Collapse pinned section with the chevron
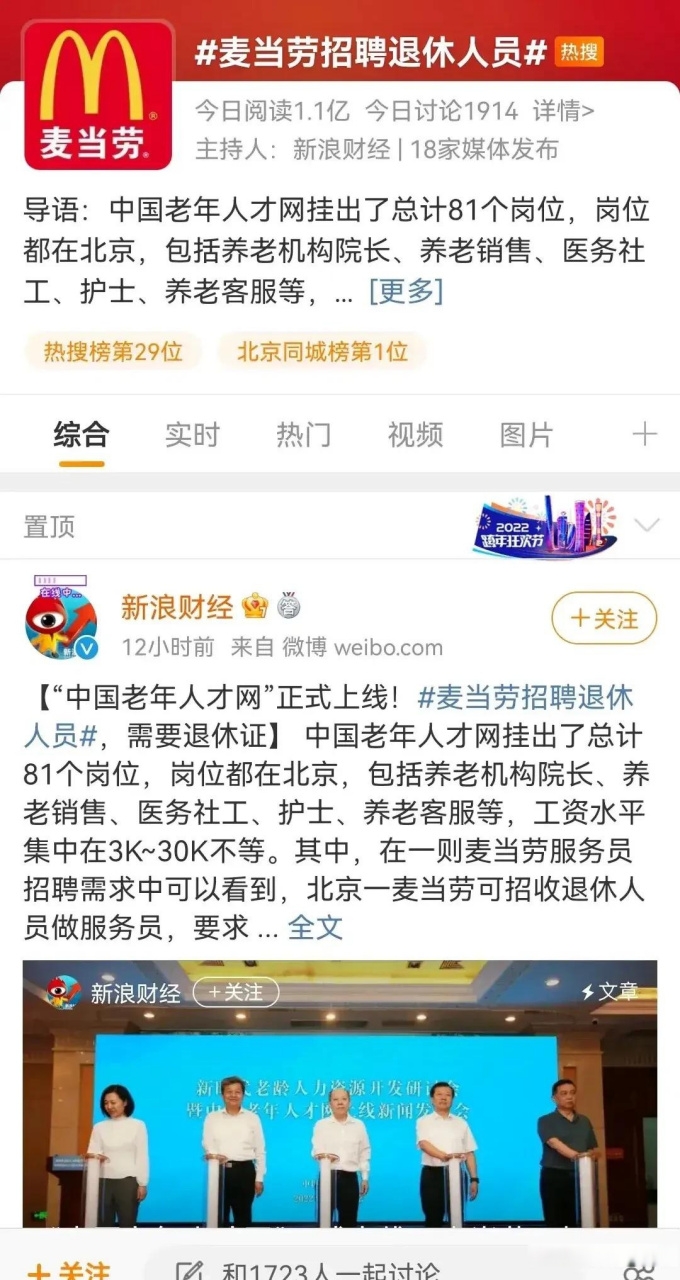This screenshot has width=680, height=1280. point(647,525)
